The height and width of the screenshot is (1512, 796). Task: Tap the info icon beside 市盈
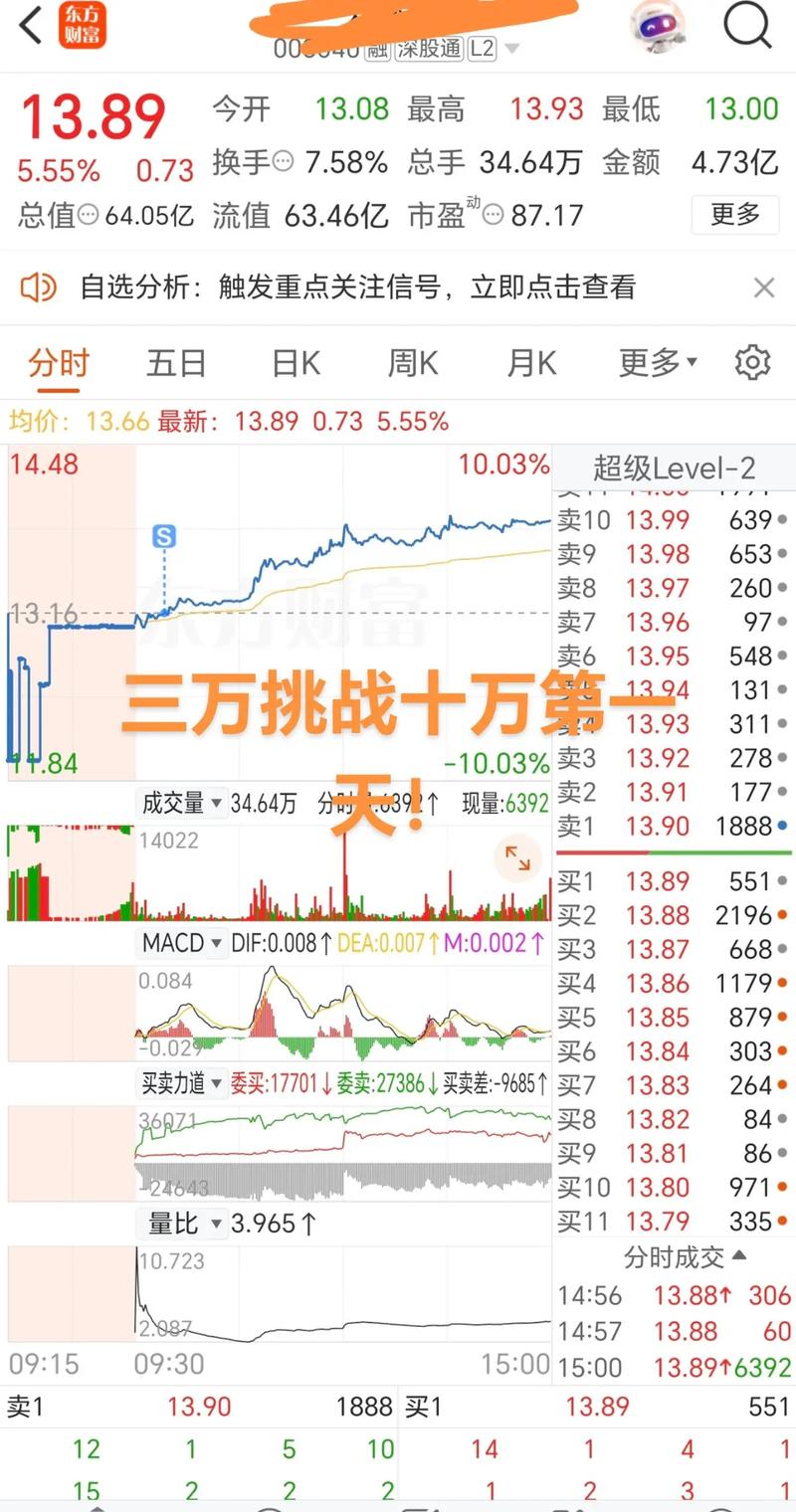491,213
